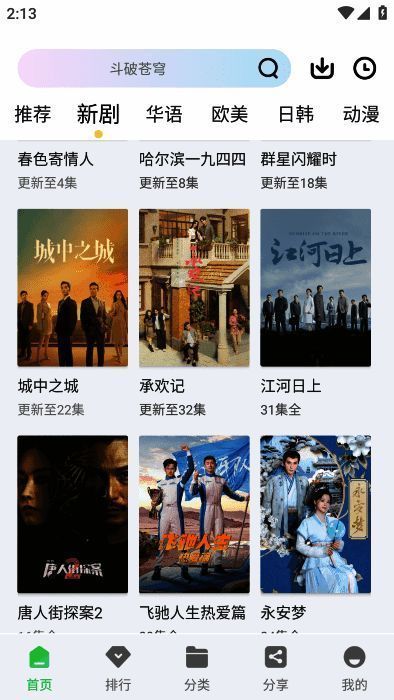The height and width of the screenshot is (700, 394).
Task: Open the downloads icon
Action: (x=322, y=68)
